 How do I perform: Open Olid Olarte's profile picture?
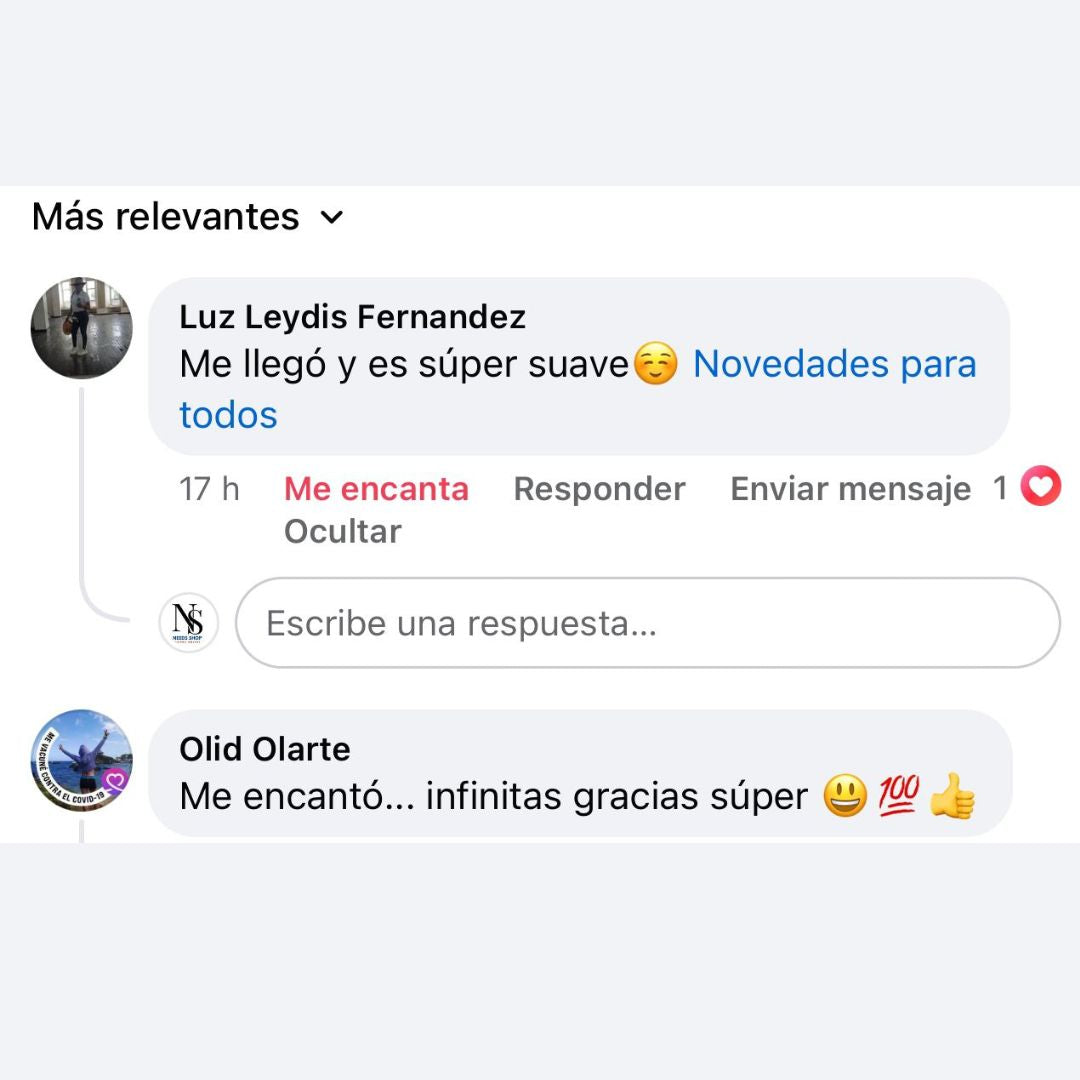point(82,760)
